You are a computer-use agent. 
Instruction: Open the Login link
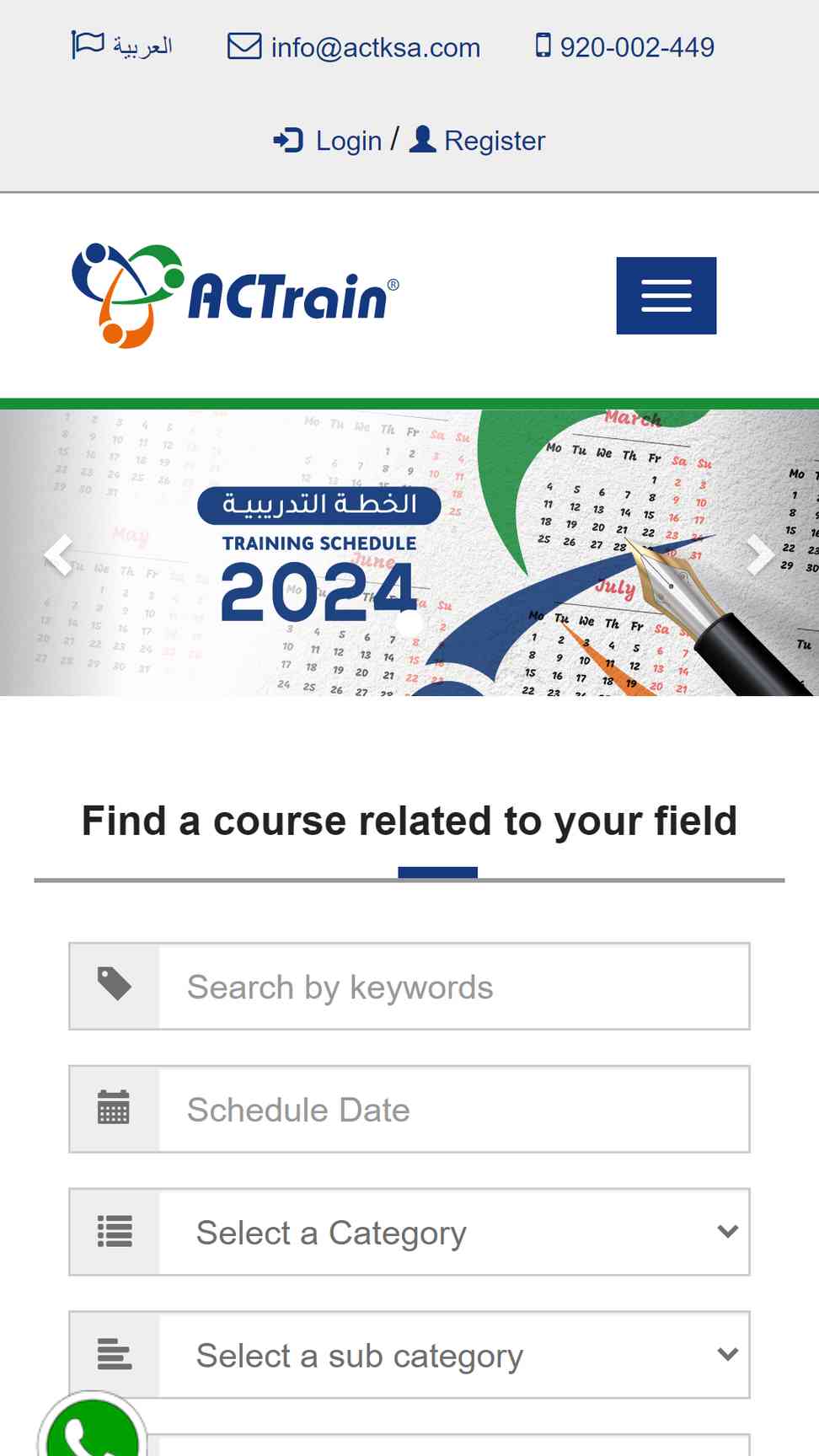pos(328,140)
